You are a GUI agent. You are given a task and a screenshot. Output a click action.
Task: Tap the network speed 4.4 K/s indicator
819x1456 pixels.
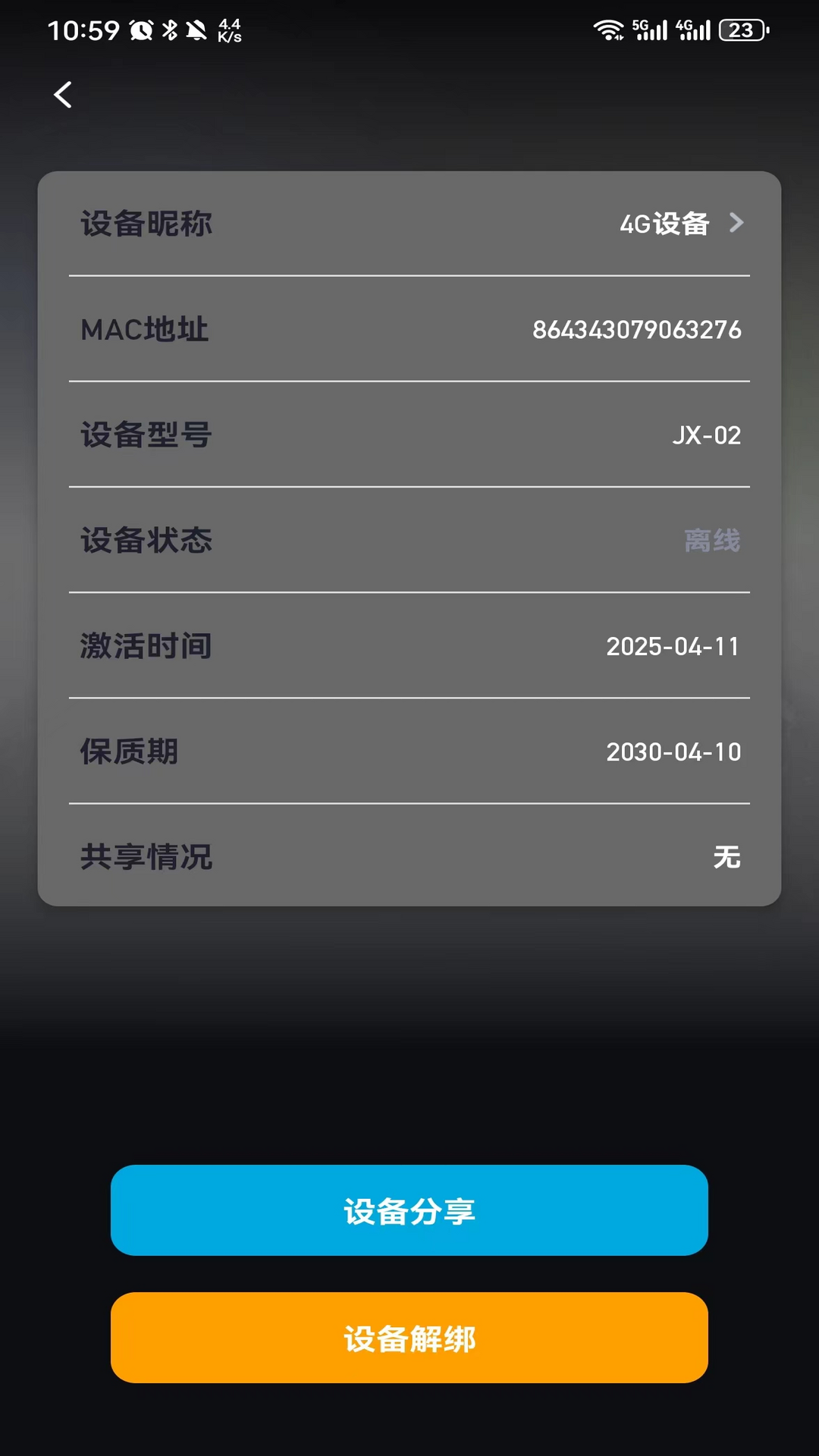(227, 30)
